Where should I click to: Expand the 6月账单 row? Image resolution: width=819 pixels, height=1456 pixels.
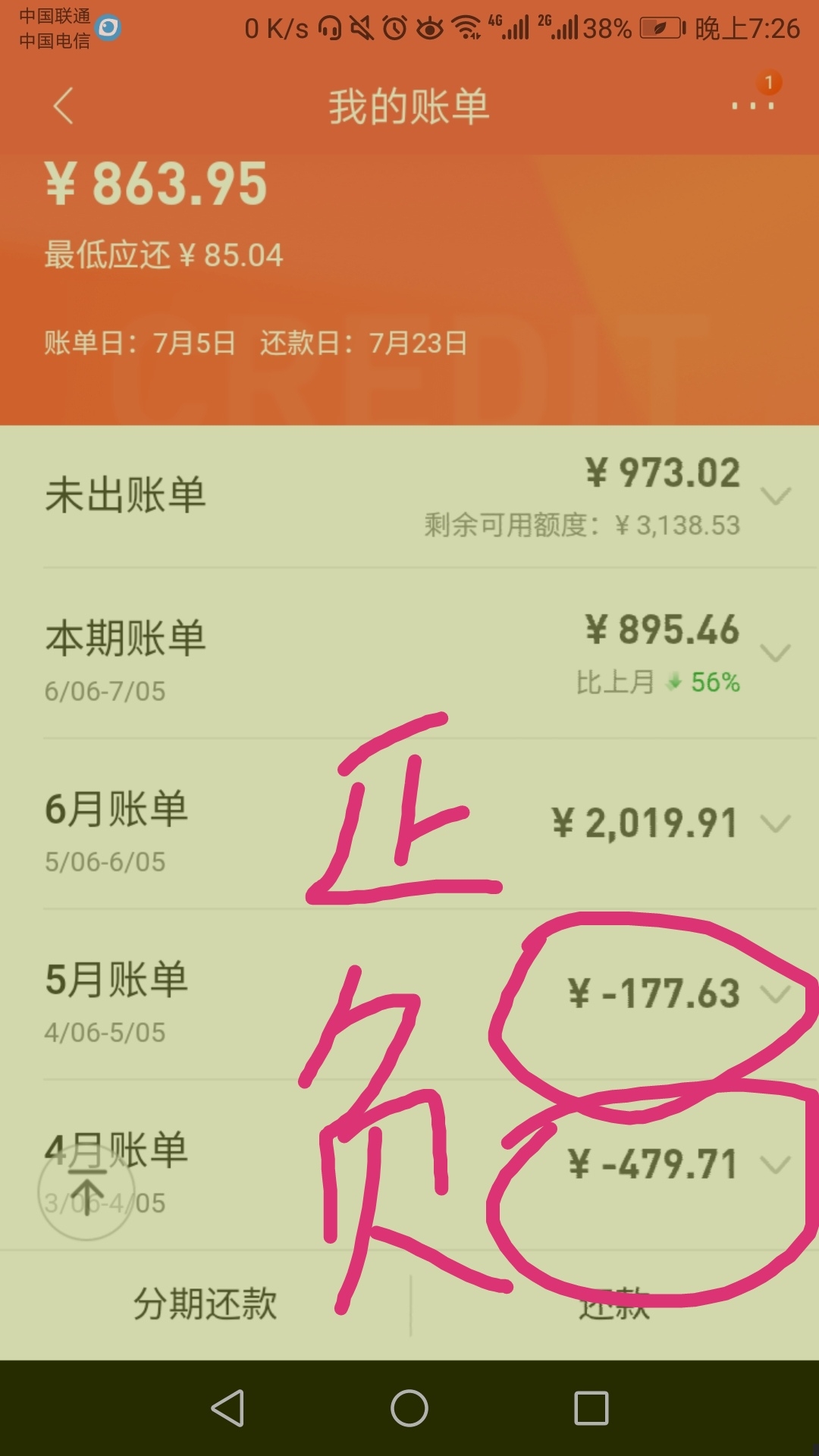409,824
